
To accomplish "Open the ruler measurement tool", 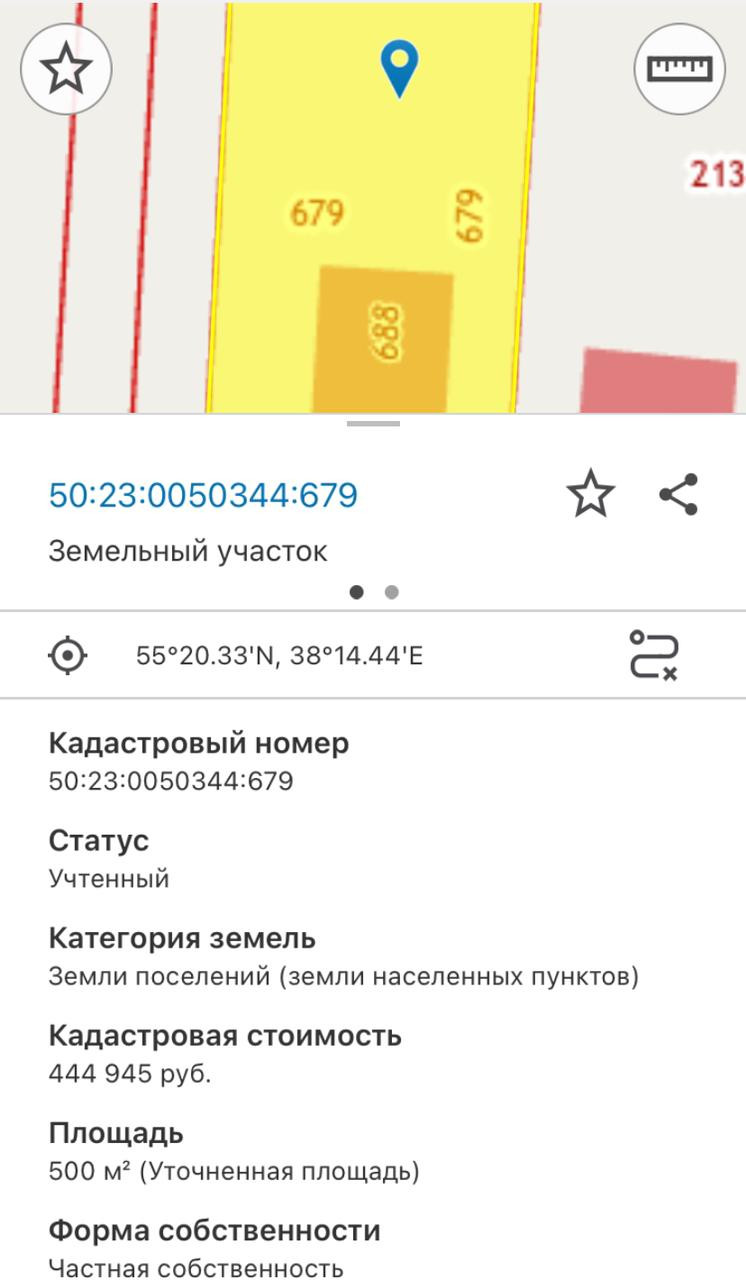I will point(680,69).
